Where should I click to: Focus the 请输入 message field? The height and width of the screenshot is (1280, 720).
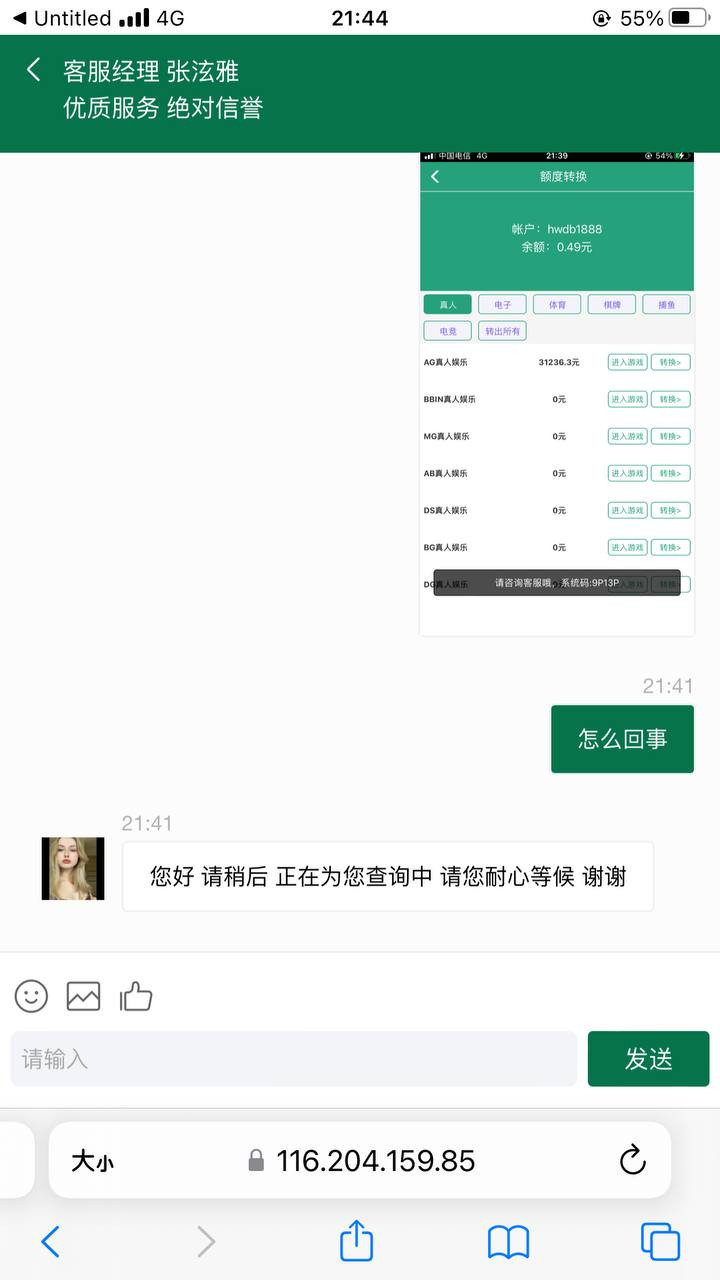(293, 1059)
